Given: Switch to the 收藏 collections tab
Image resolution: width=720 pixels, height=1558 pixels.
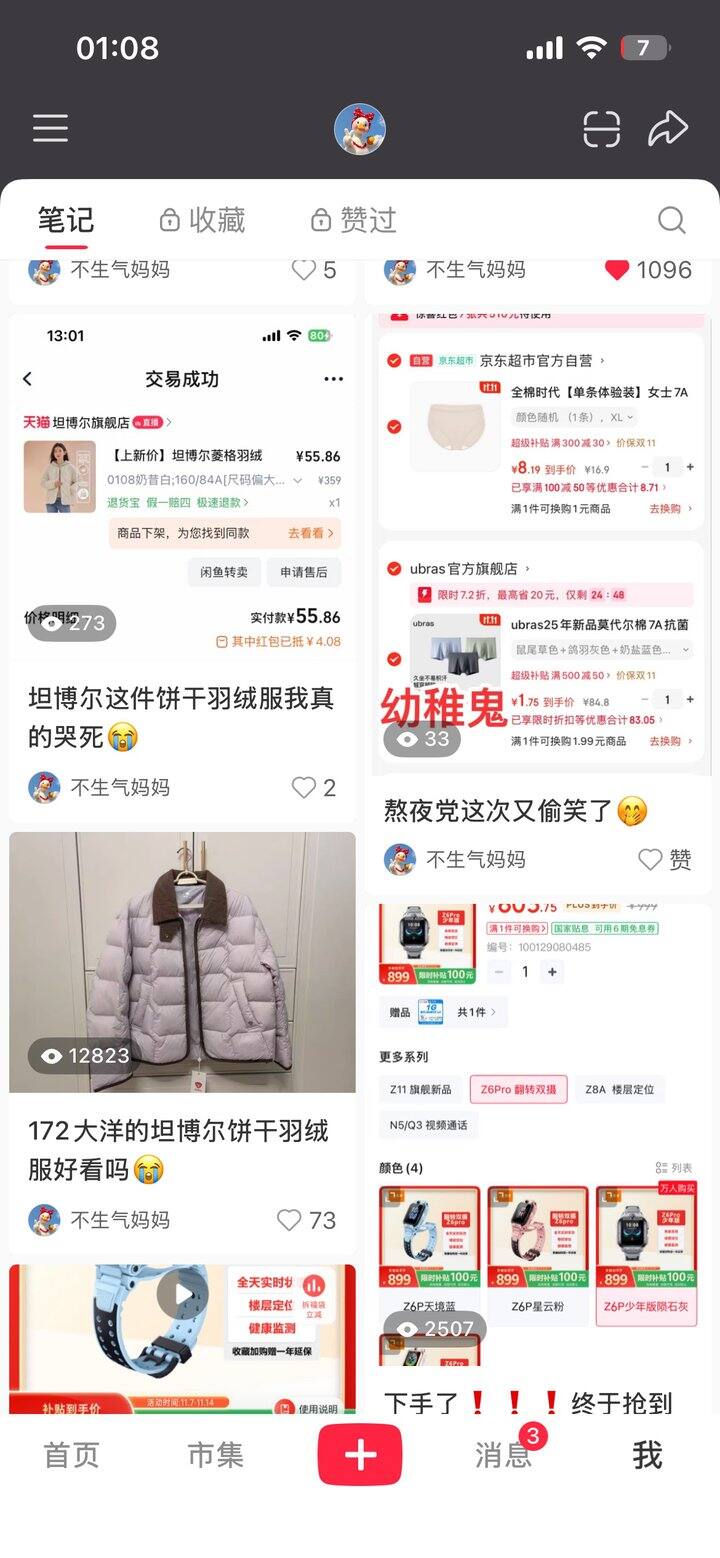Looking at the screenshot, I should 200,222.
